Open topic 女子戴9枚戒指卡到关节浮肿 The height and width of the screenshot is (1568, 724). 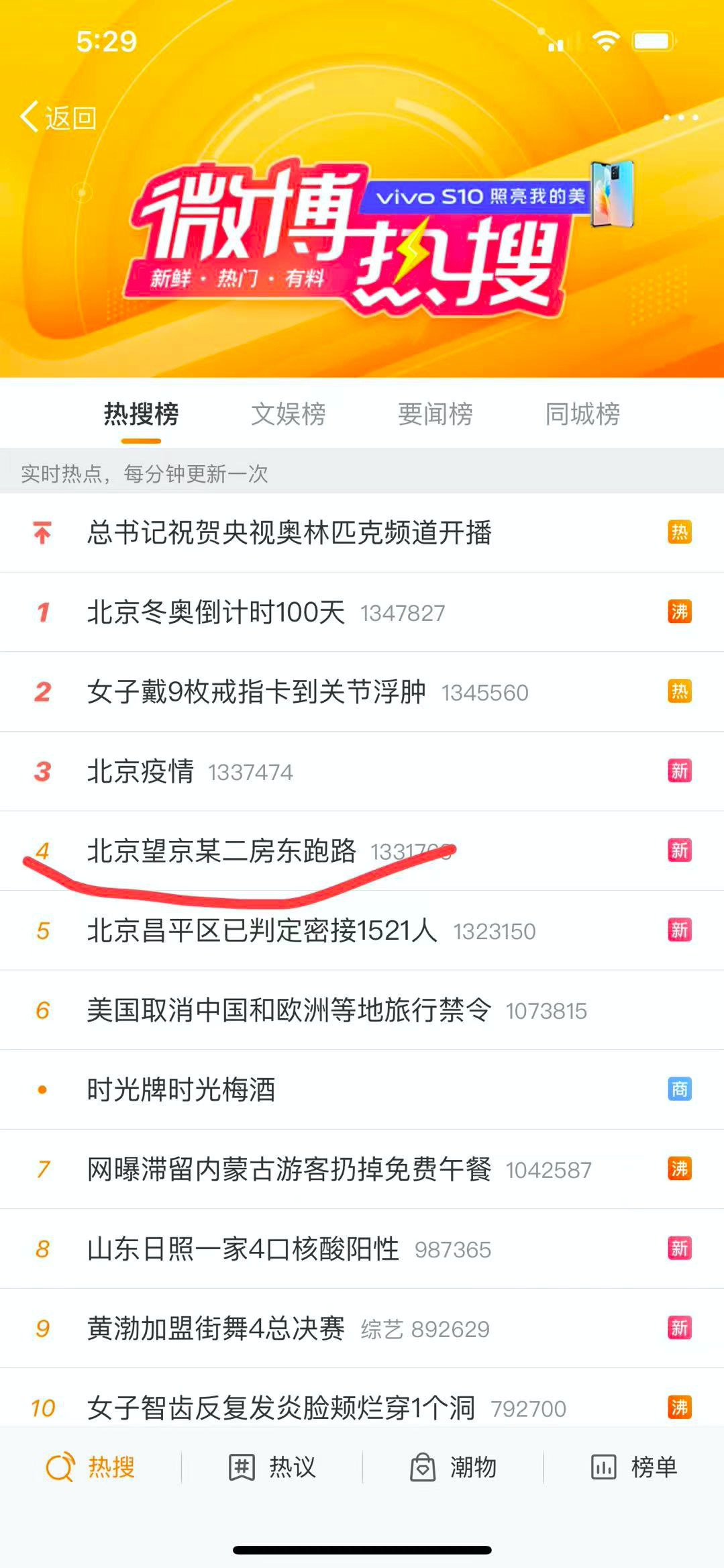362,691
